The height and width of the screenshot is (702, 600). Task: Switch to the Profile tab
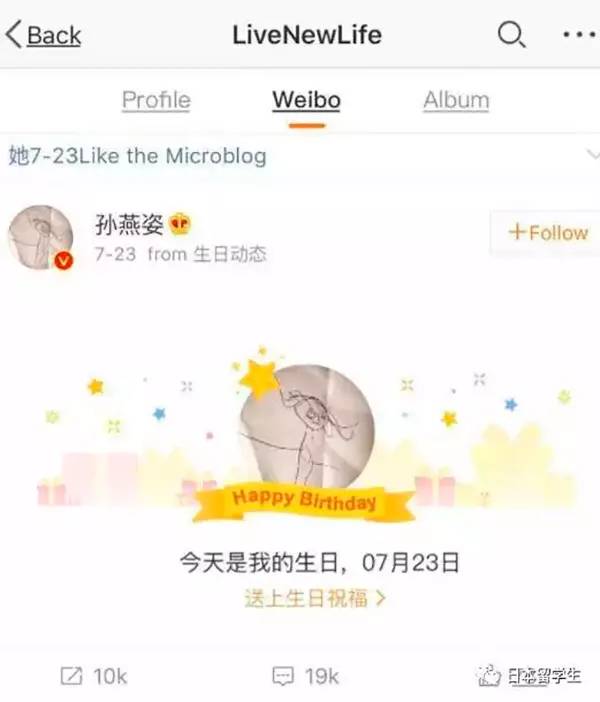click(156, 100)
